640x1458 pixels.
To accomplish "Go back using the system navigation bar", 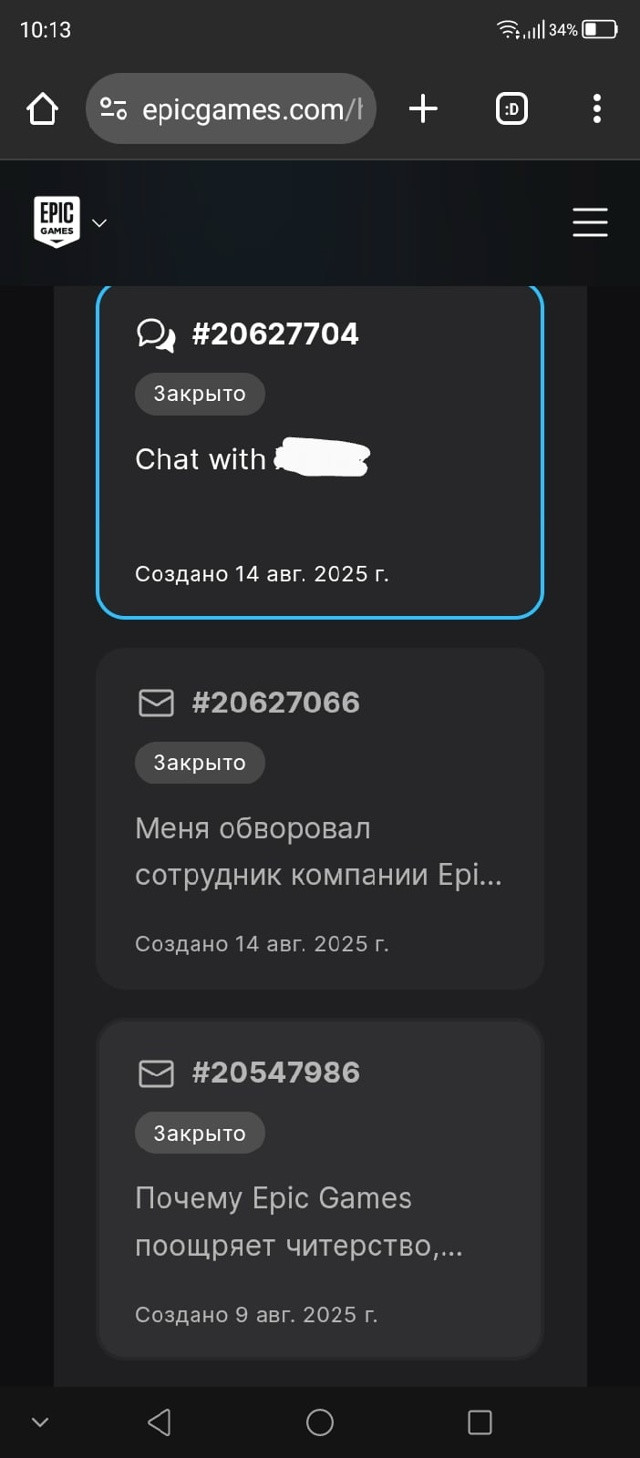I will tap(159, 1422).
